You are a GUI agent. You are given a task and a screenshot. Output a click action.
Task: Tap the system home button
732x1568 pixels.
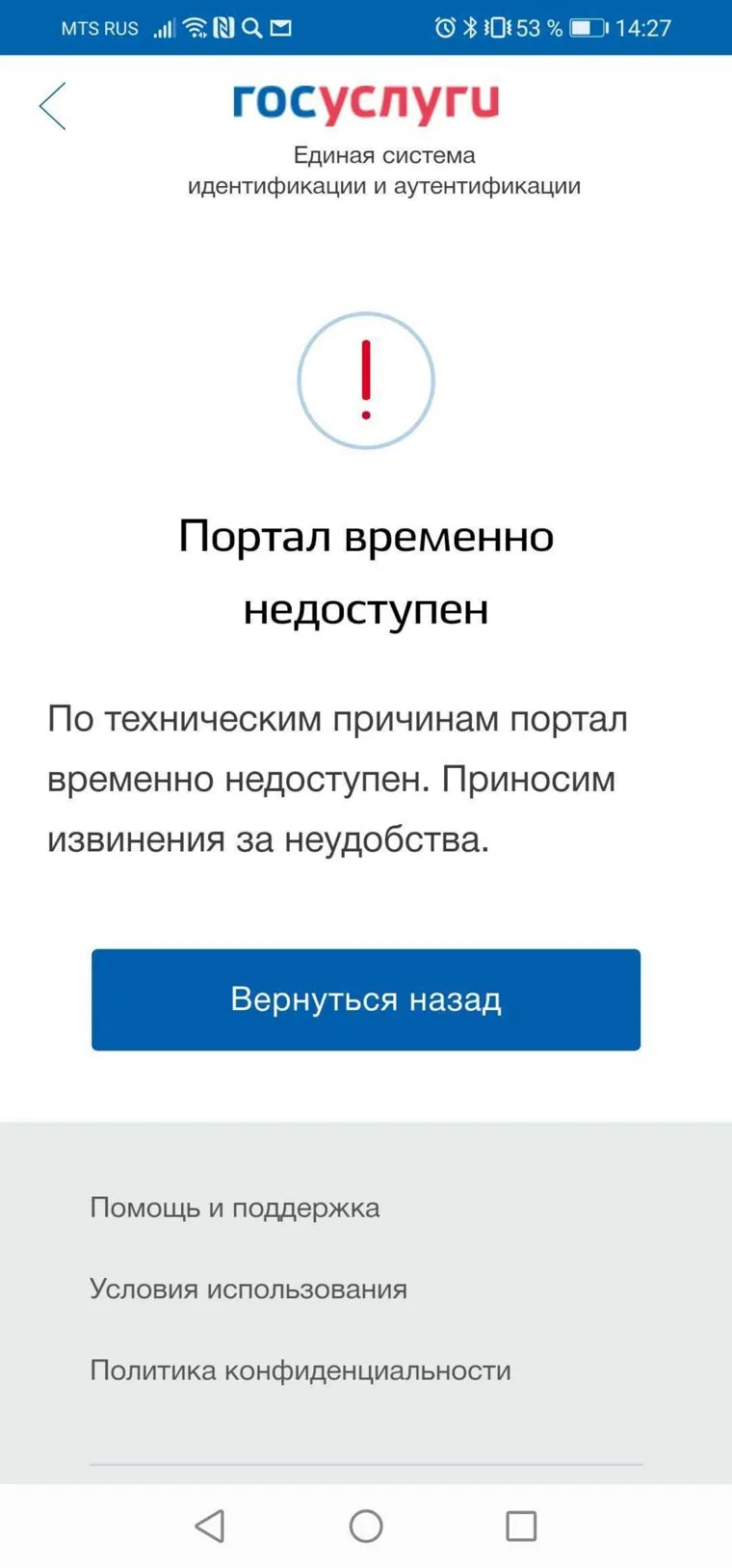pos(366,1526)
